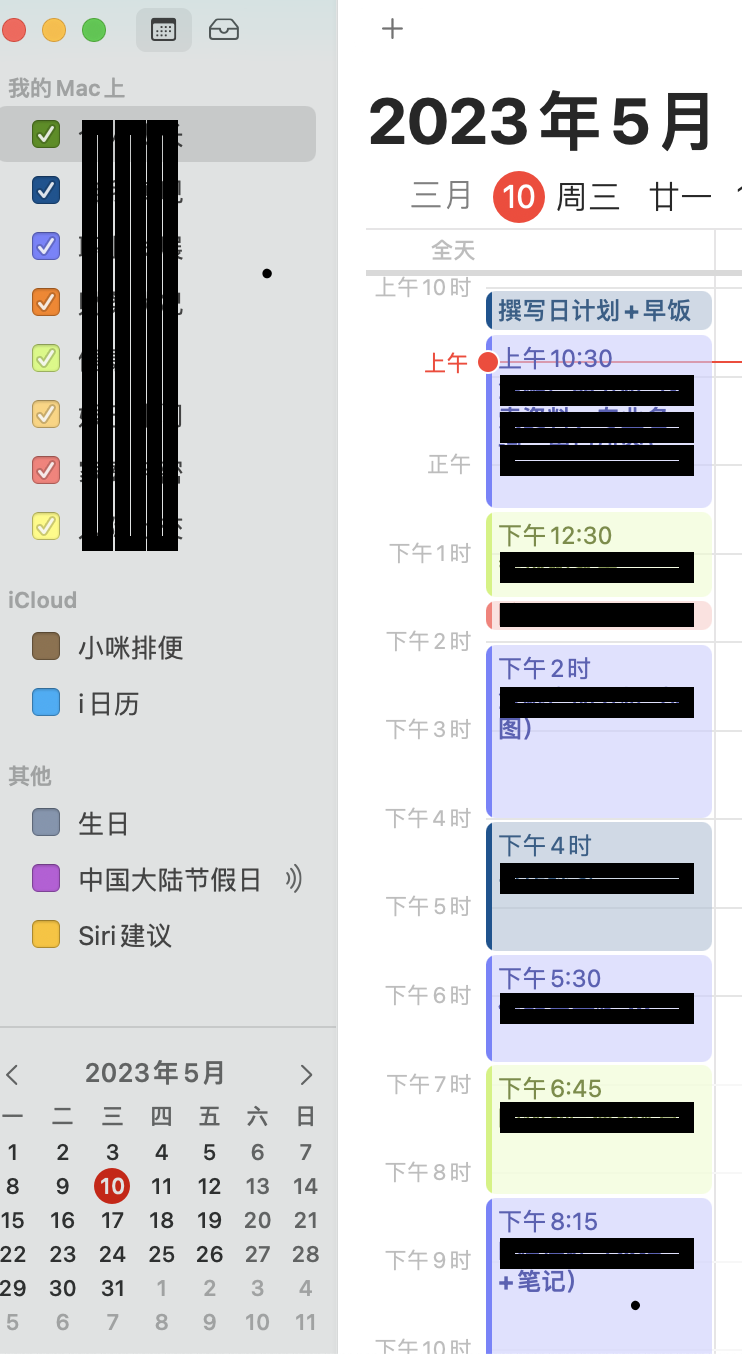
Task: Toggle the Siri建议 calendar checkbox
Action: [x=46, y=935]
